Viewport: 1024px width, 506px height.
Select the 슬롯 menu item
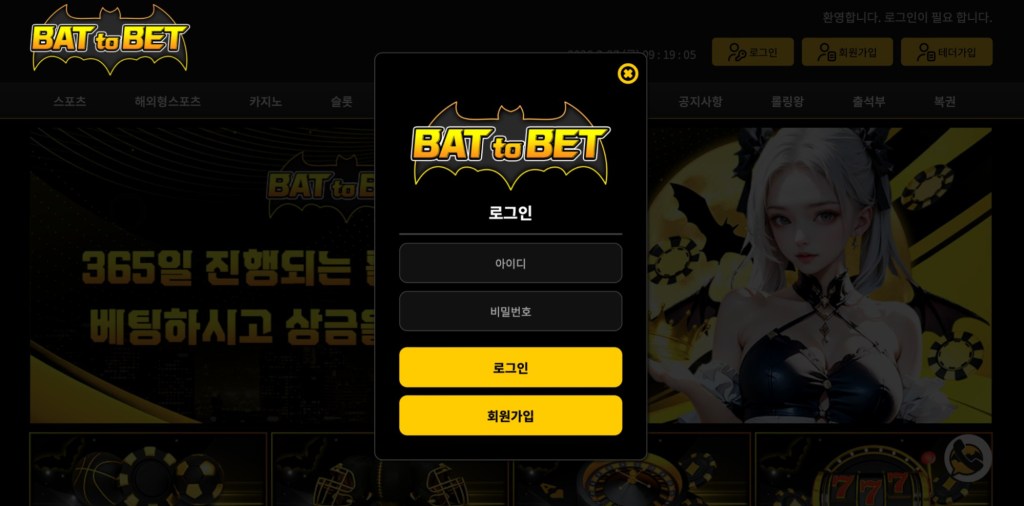[x=342, y=101]
